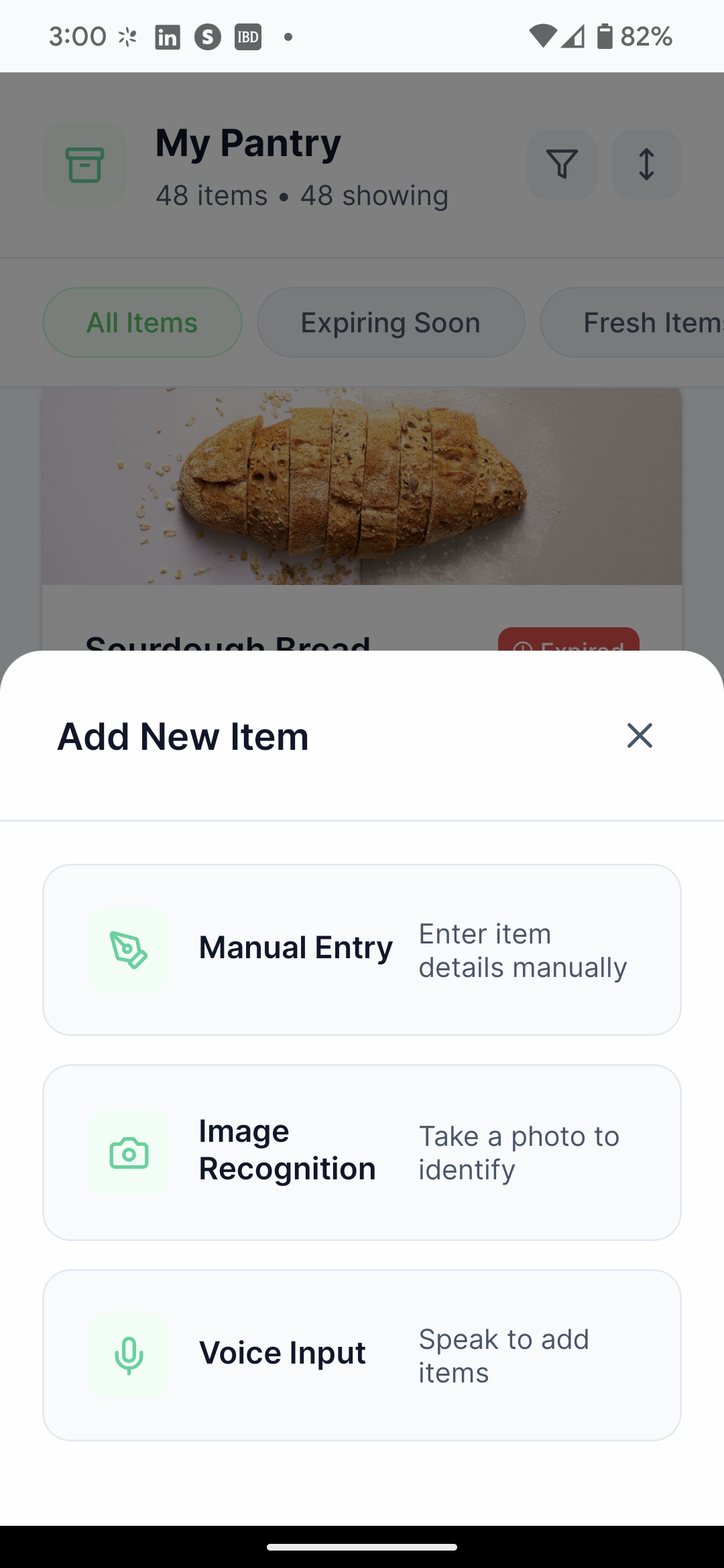The width and height of the screenshot is (724, 1568).
Task: Choose Manual Entry option
Action: (x=362, y=950)
